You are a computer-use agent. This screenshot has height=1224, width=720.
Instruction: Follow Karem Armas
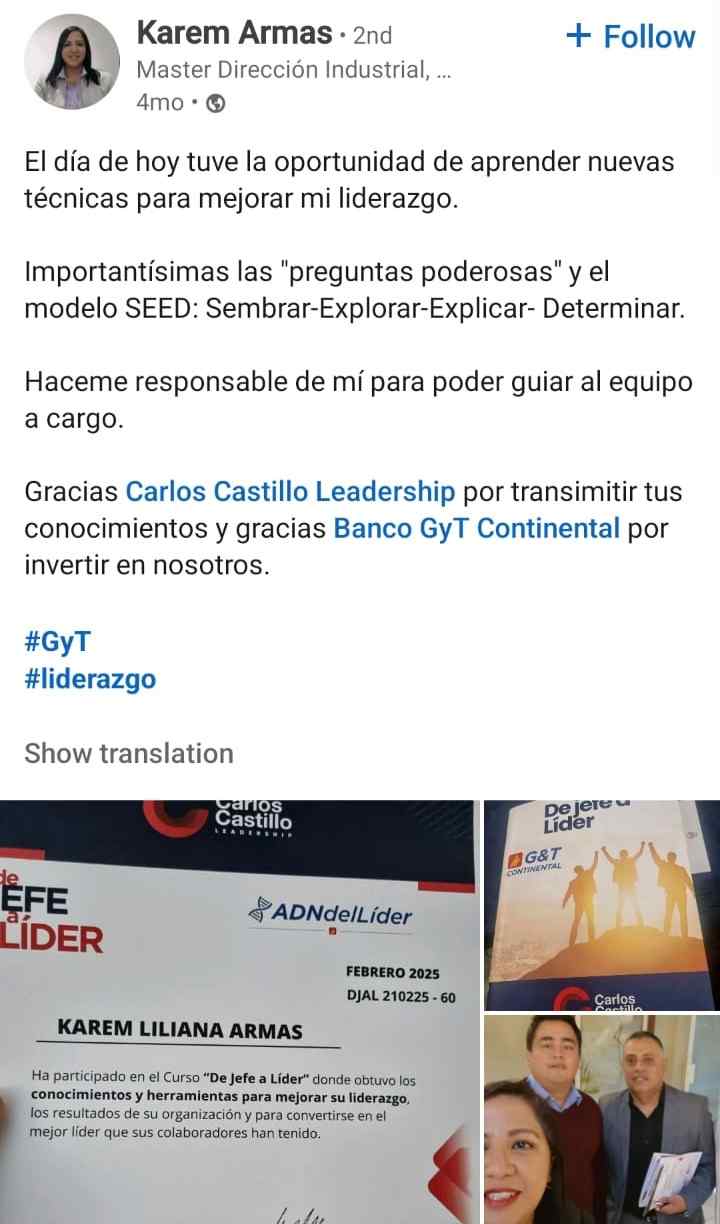(x=630, y=37)
